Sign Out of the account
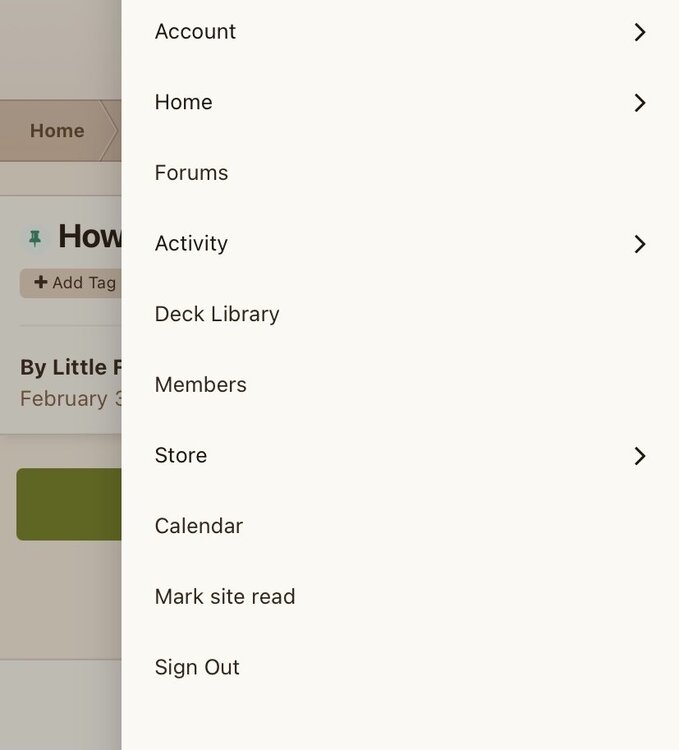 click(197, 668)
